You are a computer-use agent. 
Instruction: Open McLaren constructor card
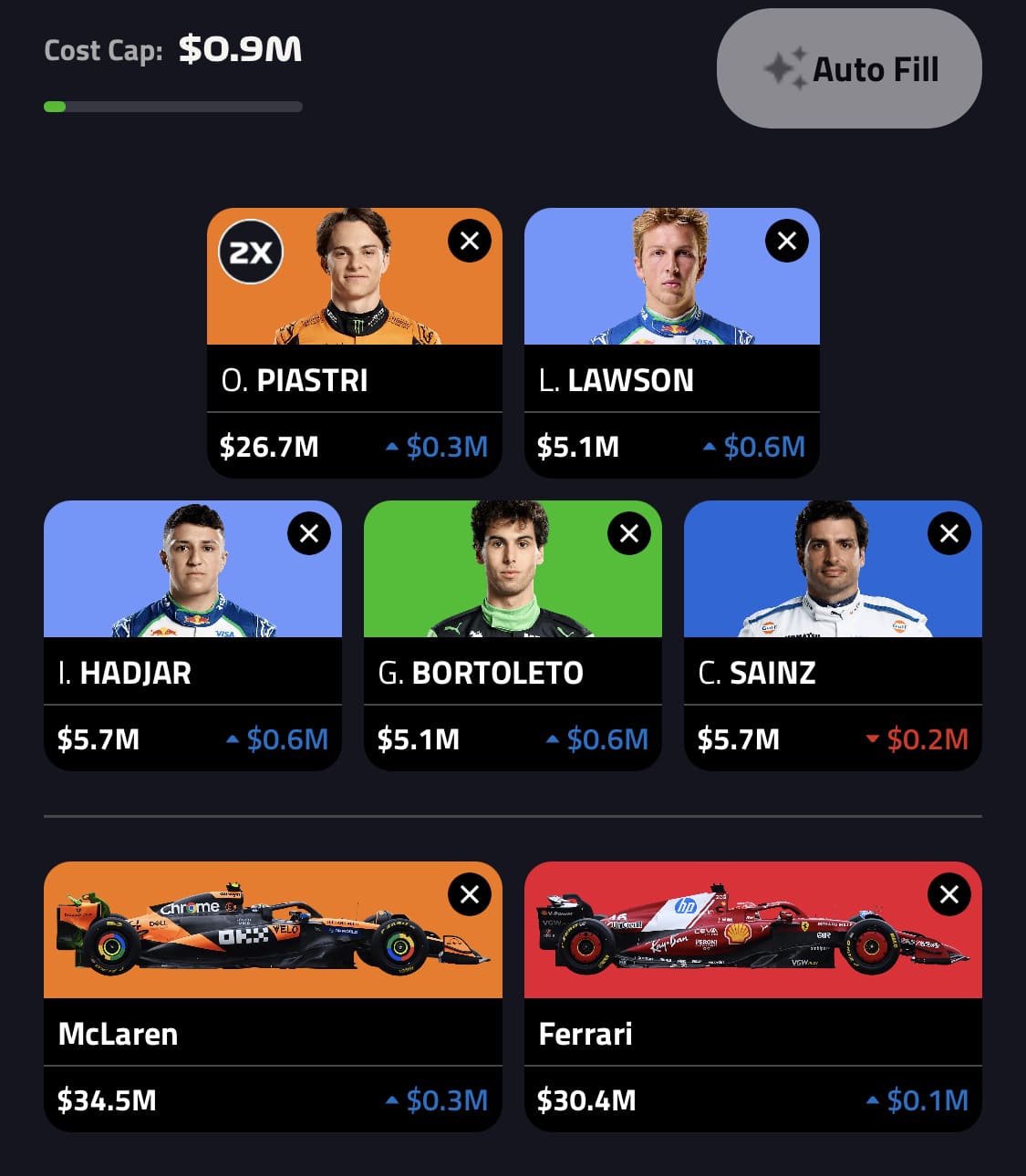click(272, 1034)
